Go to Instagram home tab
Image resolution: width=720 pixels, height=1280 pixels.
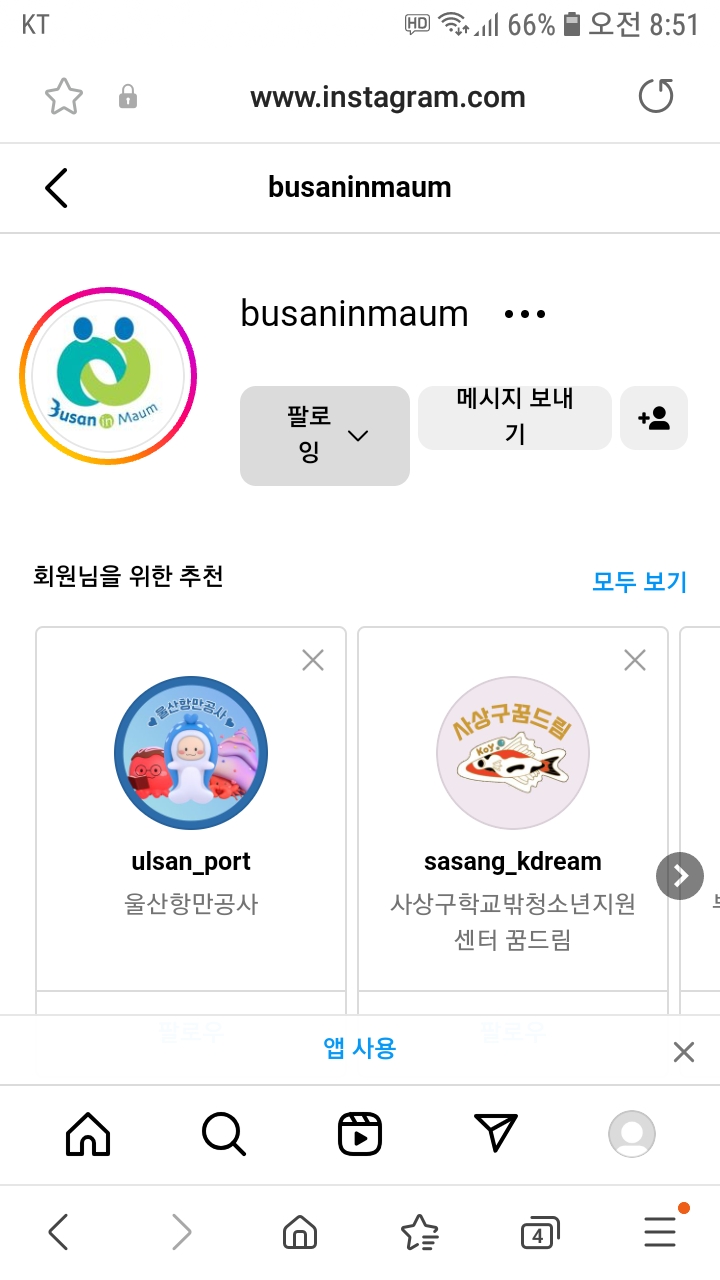[88, 1134]
